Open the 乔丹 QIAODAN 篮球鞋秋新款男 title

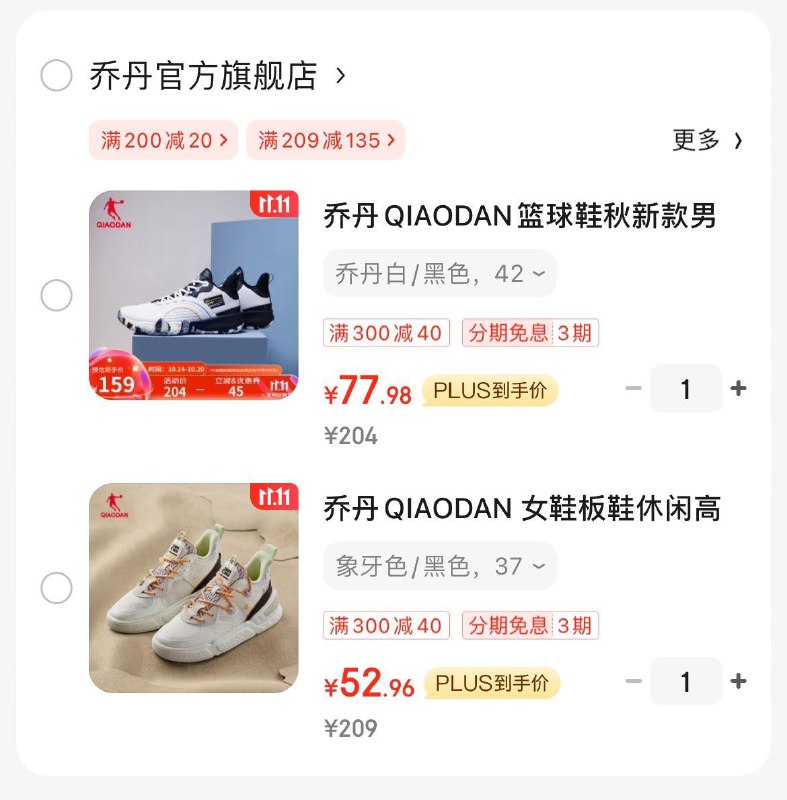[x=520, y=216]
